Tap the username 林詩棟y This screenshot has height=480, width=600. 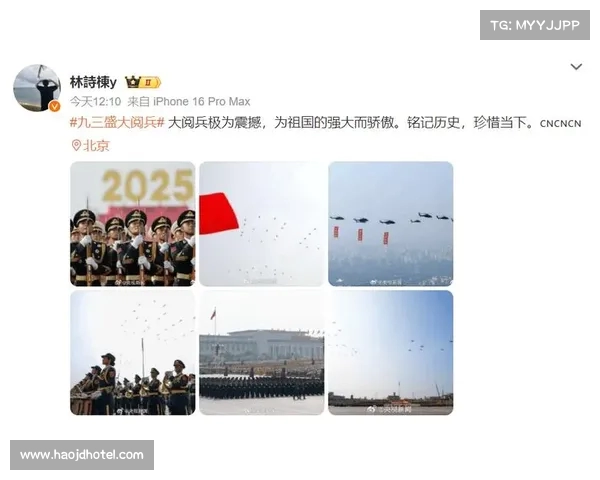point(93,81)
